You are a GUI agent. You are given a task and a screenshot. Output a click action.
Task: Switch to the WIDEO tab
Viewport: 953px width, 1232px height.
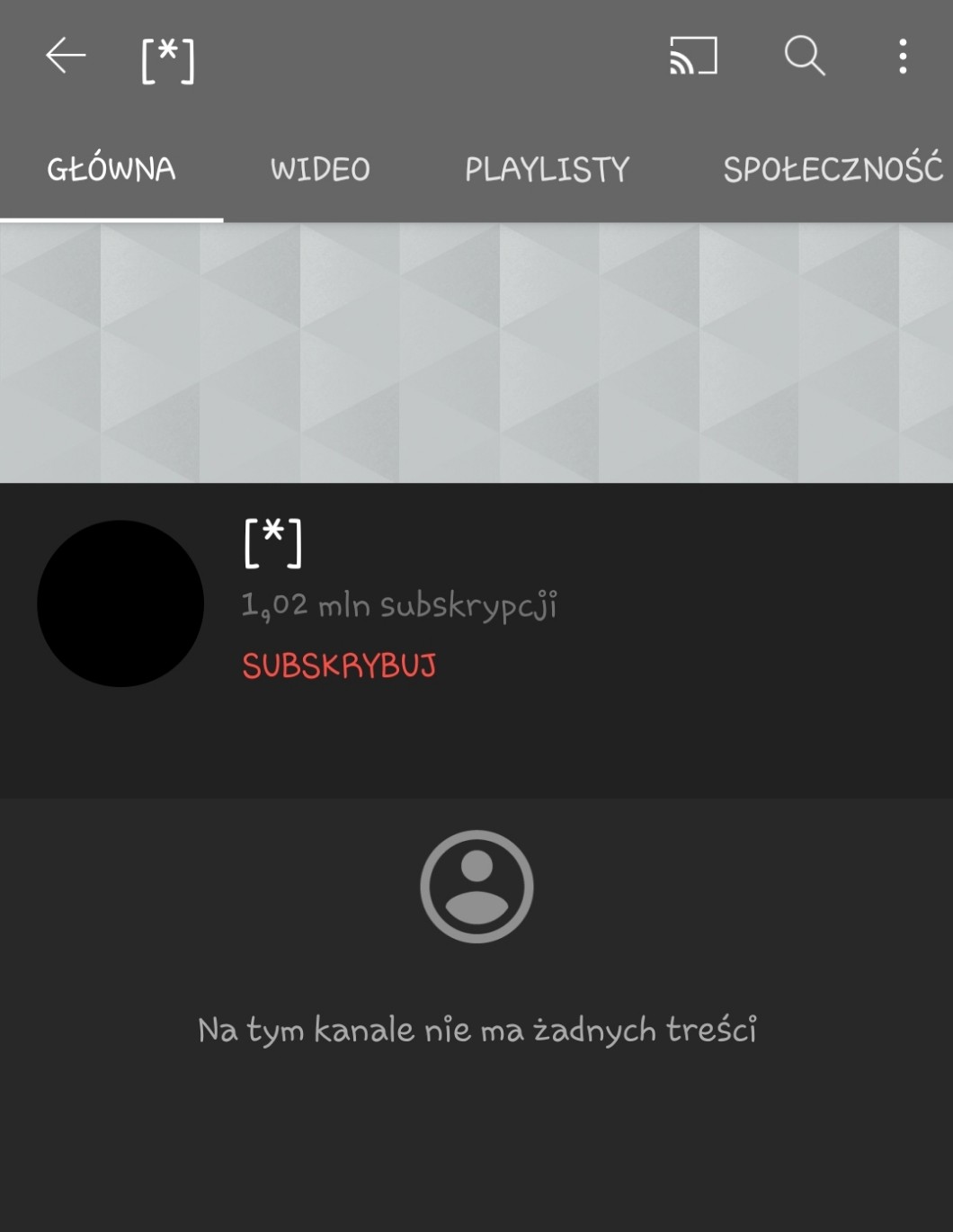point(320,169)
